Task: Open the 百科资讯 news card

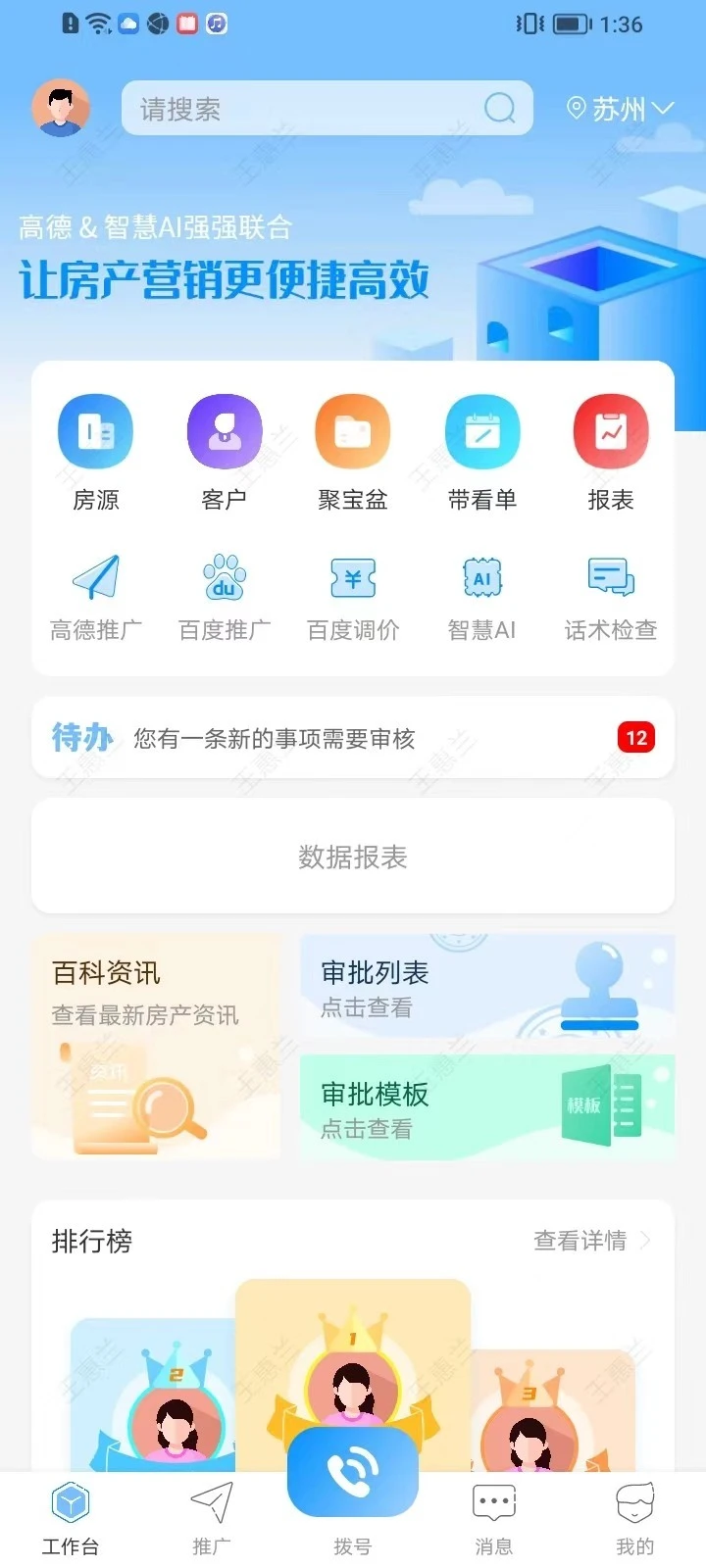Action: coord(157,1046)
